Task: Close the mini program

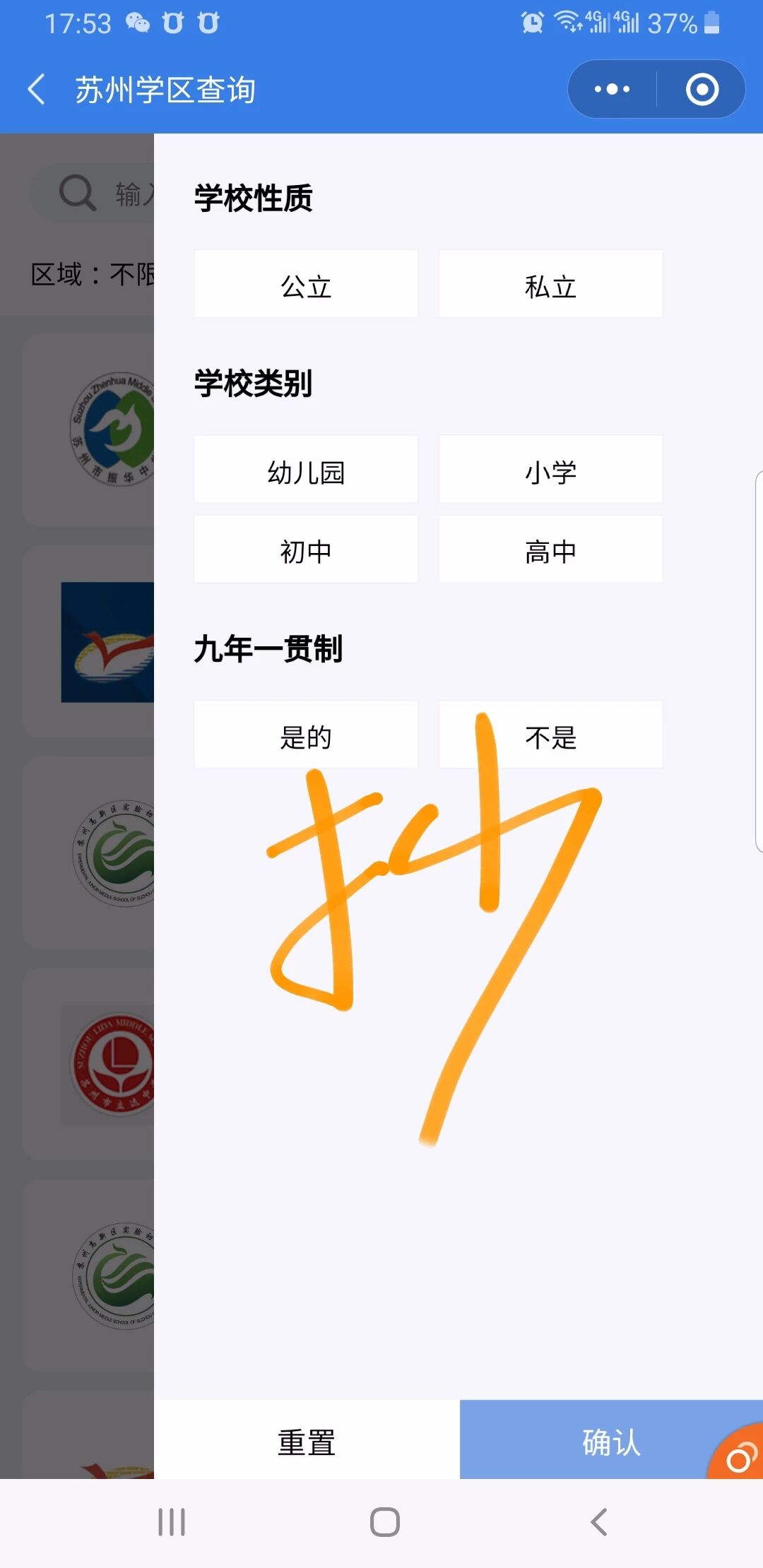Action: point(702,90)
